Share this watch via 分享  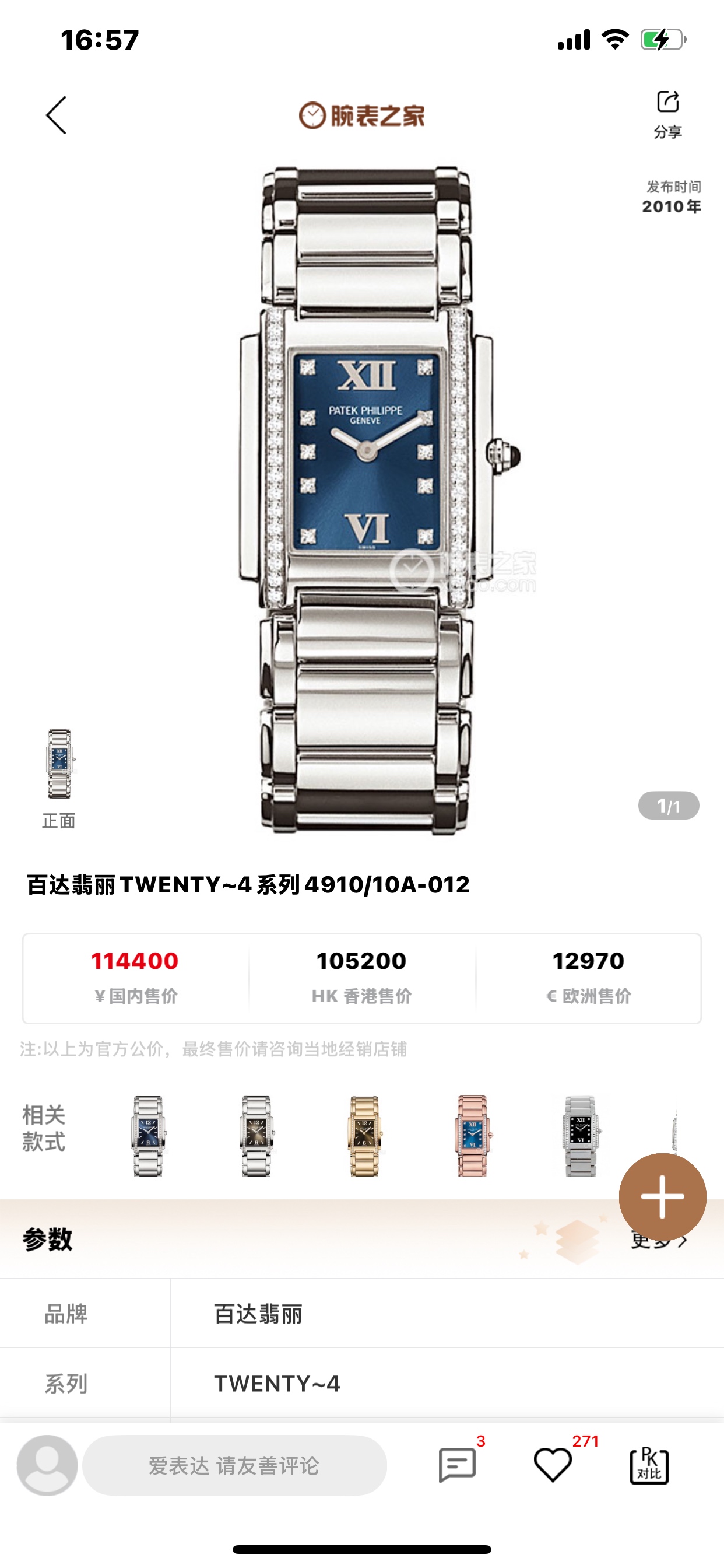pos(667,113)
